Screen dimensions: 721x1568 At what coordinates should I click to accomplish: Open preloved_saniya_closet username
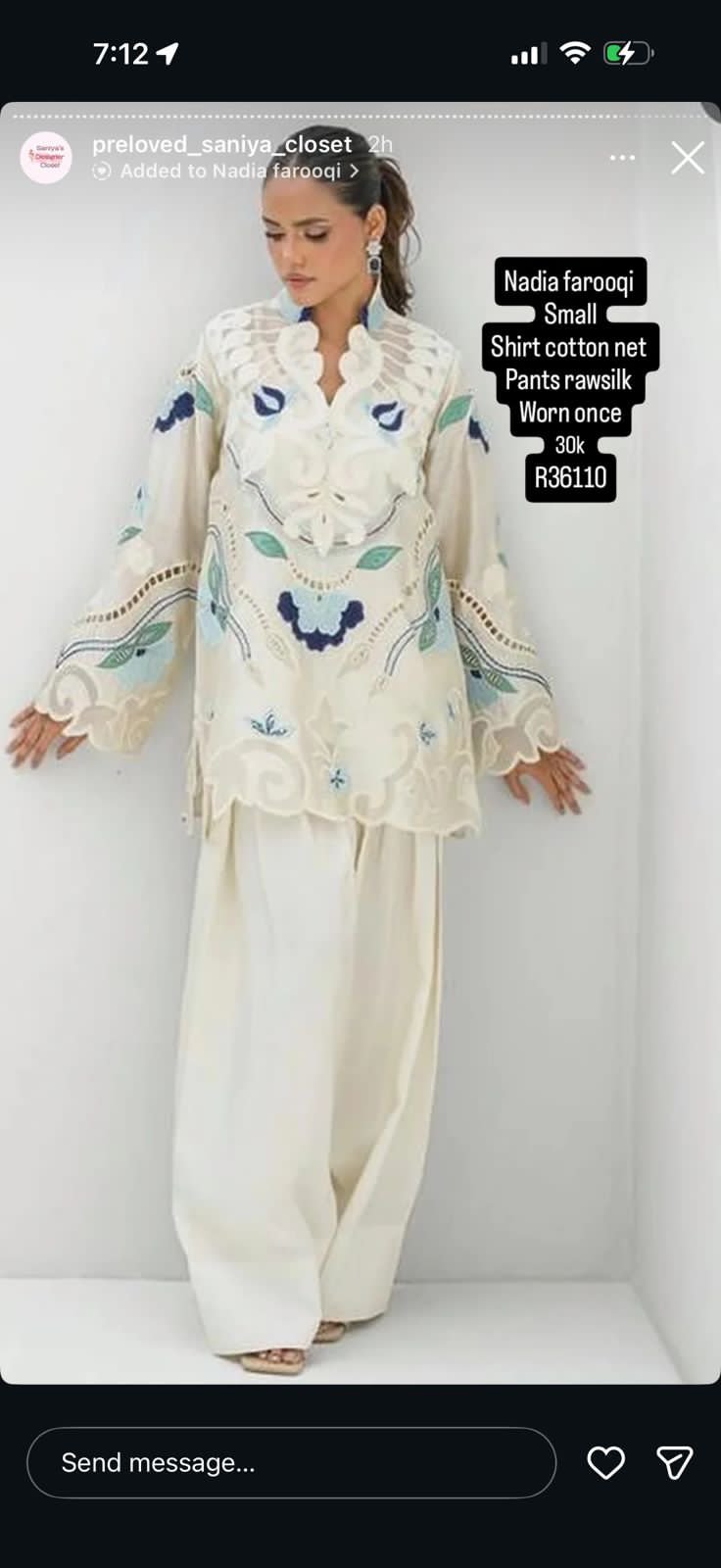pyautogui.click(x=221, y=144)
